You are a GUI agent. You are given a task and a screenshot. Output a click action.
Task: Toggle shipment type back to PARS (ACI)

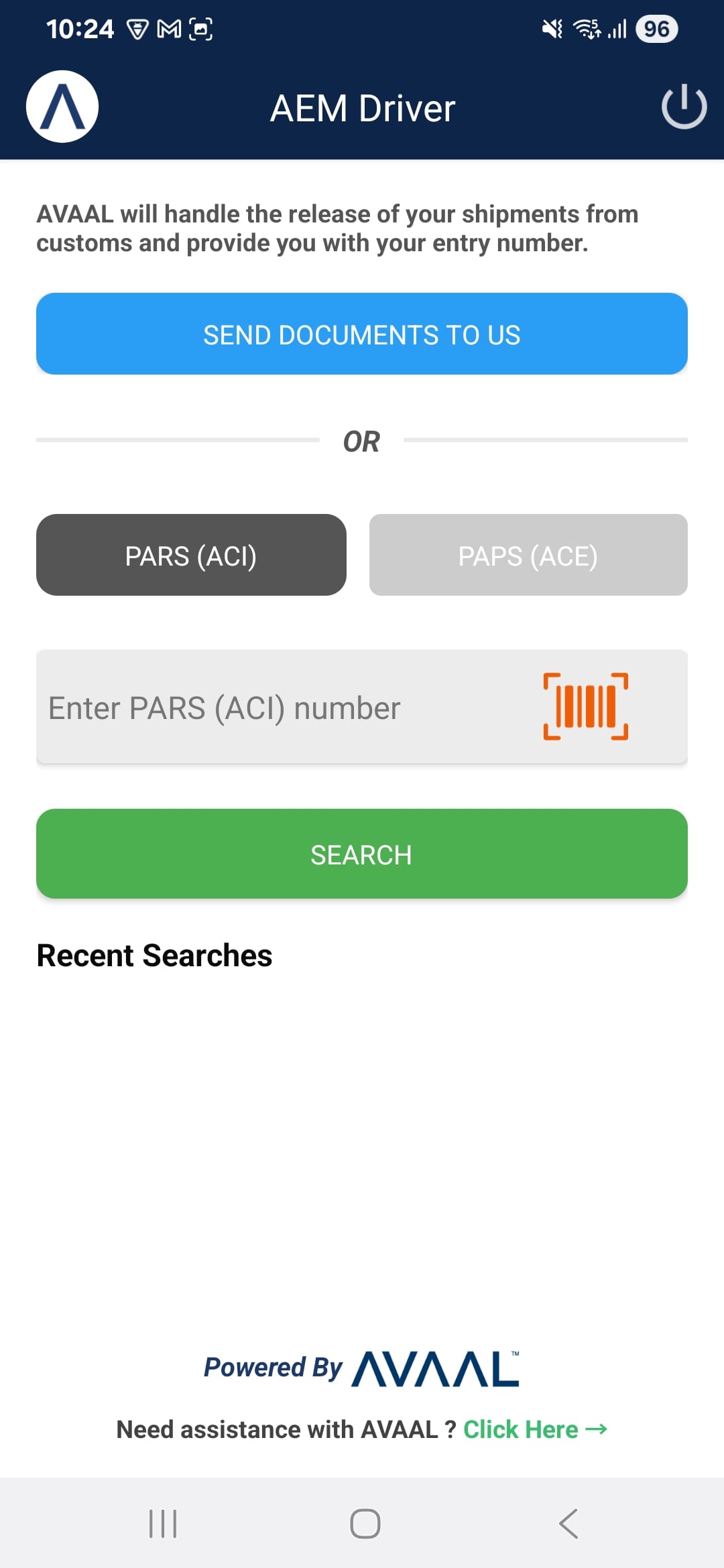tap(191, 555)
